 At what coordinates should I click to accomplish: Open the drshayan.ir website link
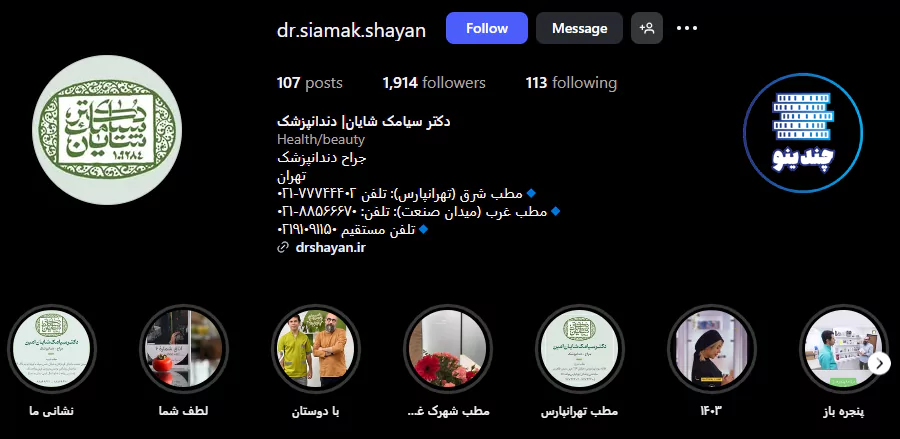[x=330, y=247]
